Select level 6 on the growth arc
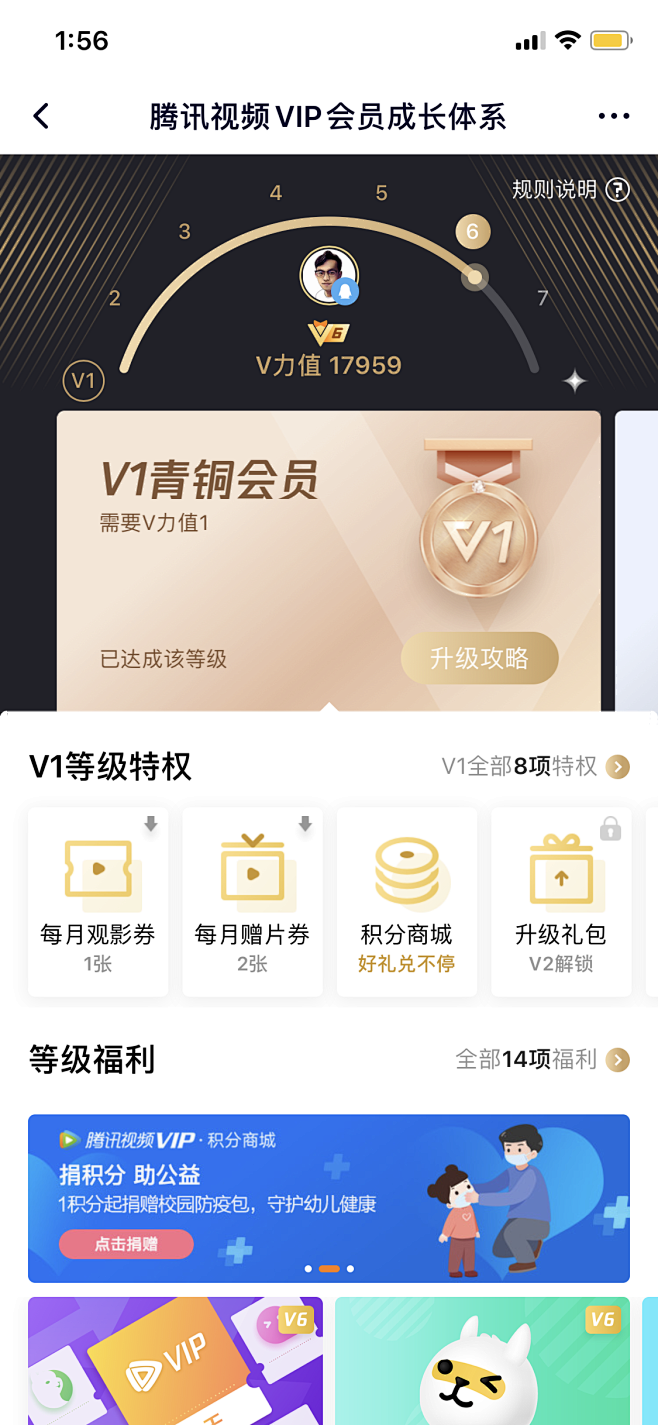The width and height of the screenshot is (658, 1425). point(472,233)
